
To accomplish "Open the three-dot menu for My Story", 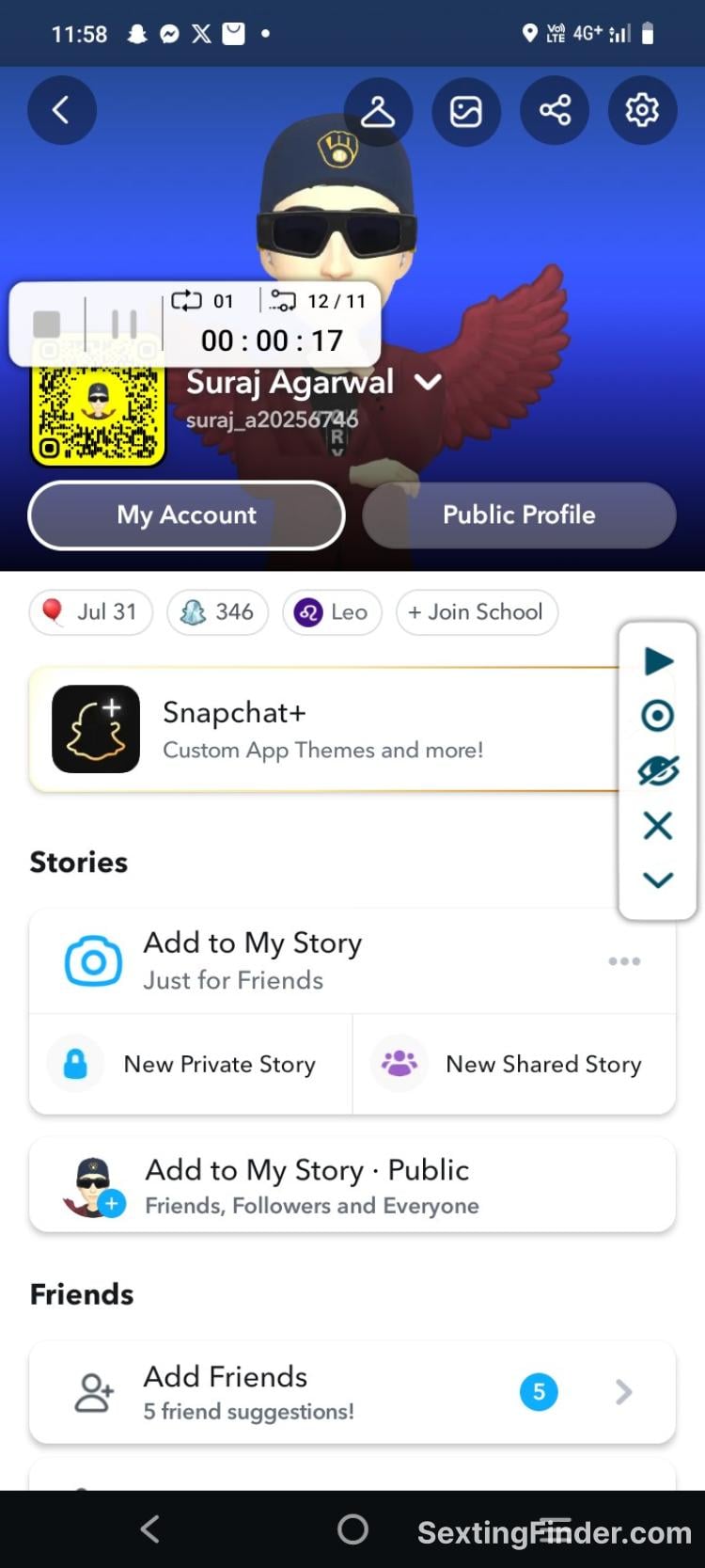I will pos(624,961).
